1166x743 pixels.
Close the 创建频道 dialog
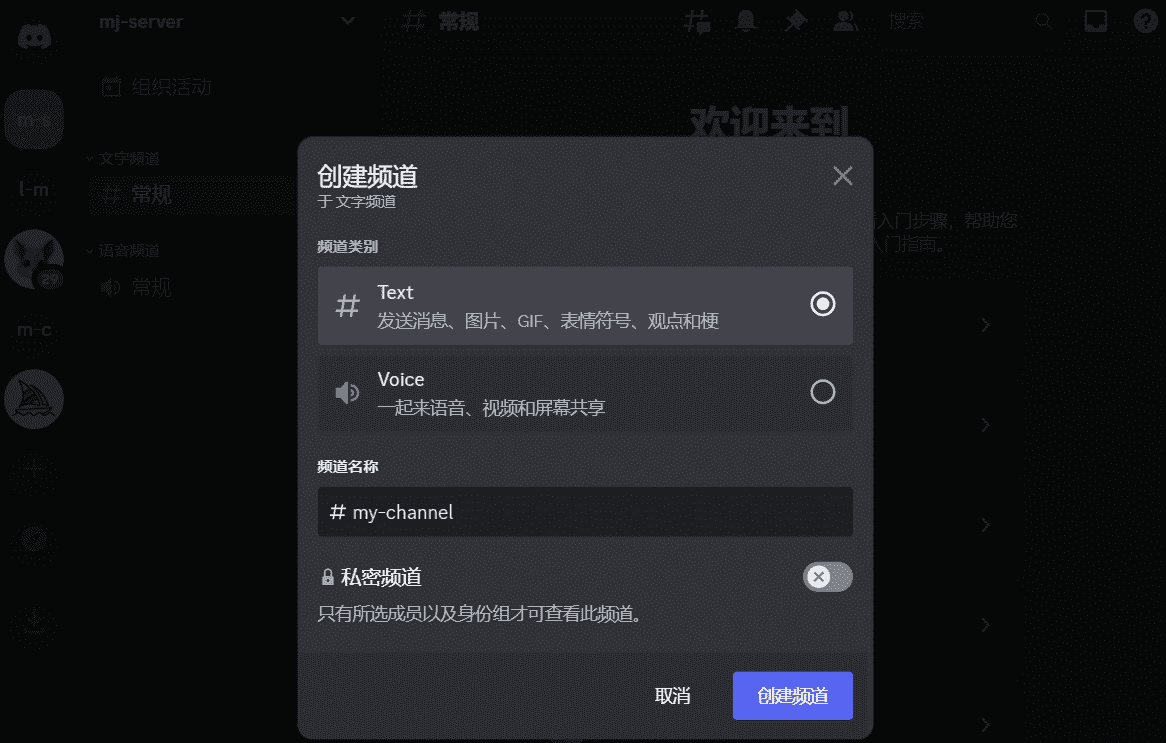(842, 176)
